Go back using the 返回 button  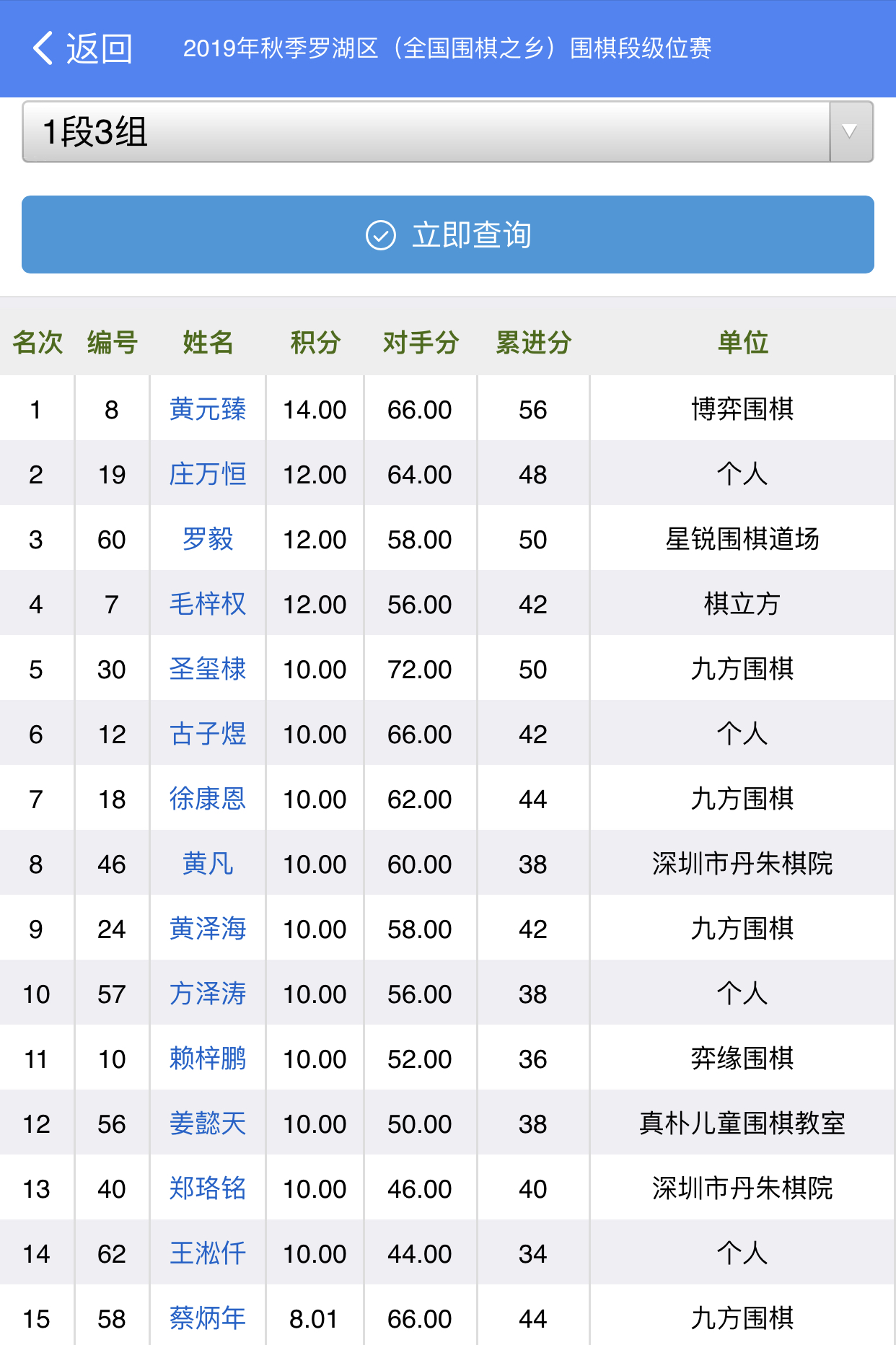(82, 48)
